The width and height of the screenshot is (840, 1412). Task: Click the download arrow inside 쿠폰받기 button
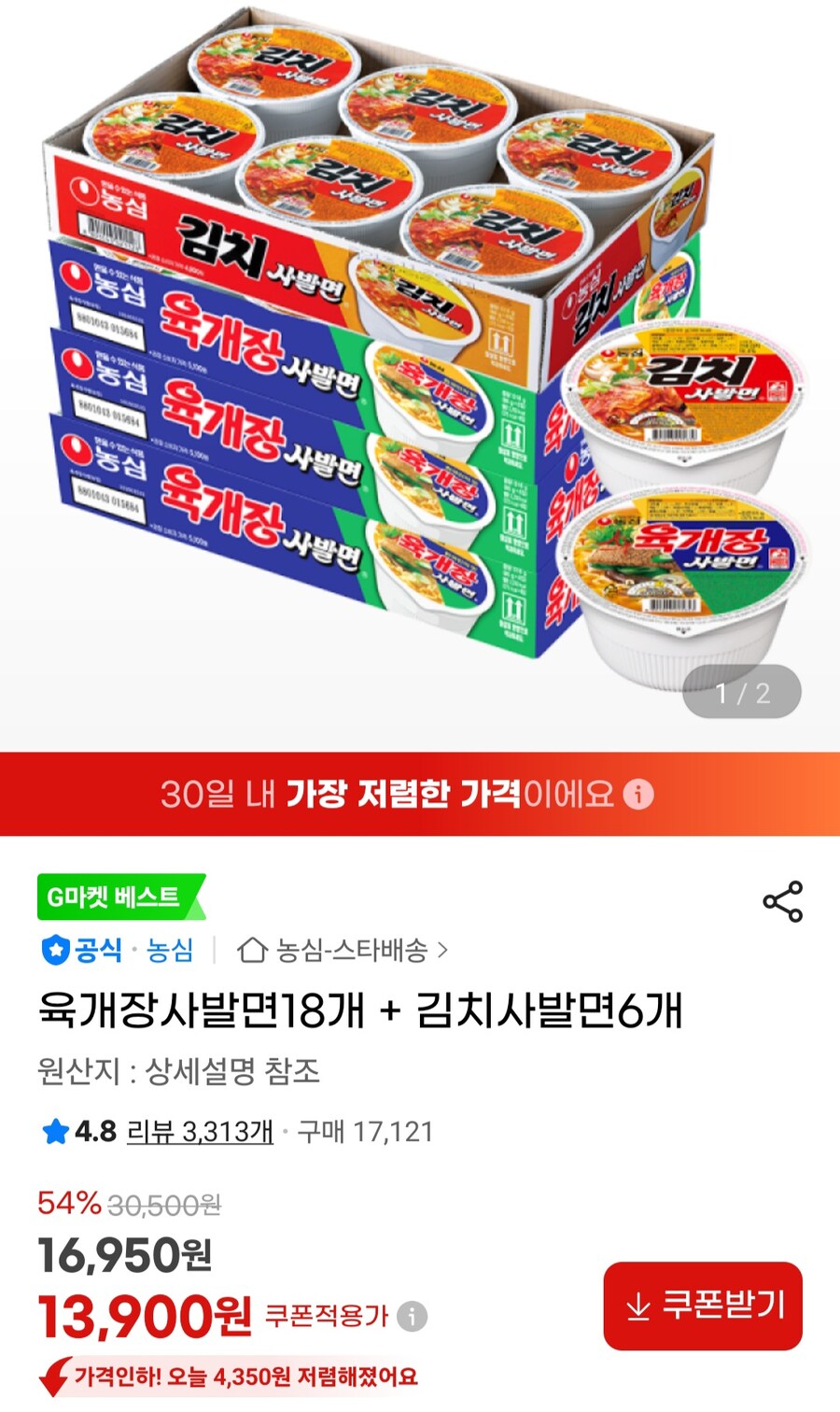click(x=638, y=1306)
